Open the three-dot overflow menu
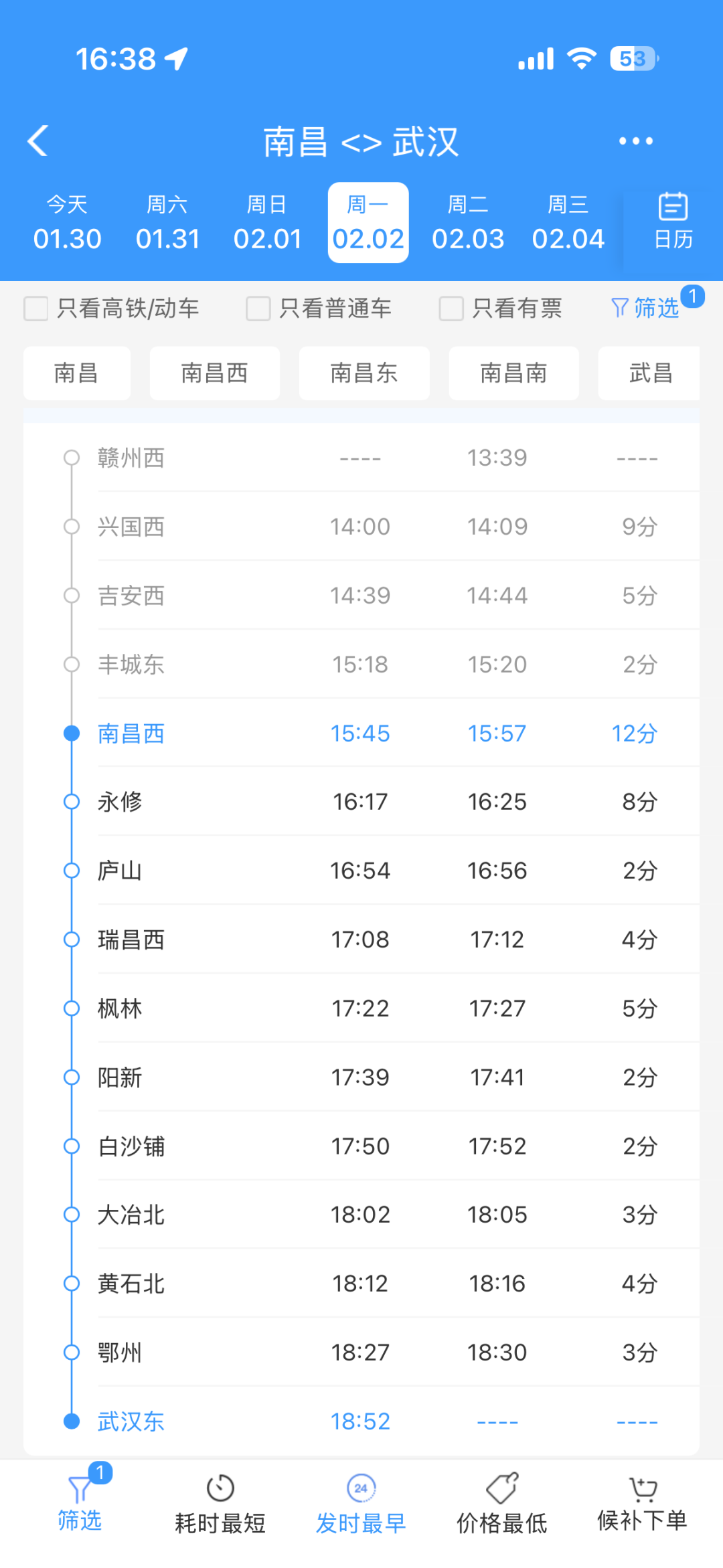Viewport: 723px width, 1568px height. (635, 141)
